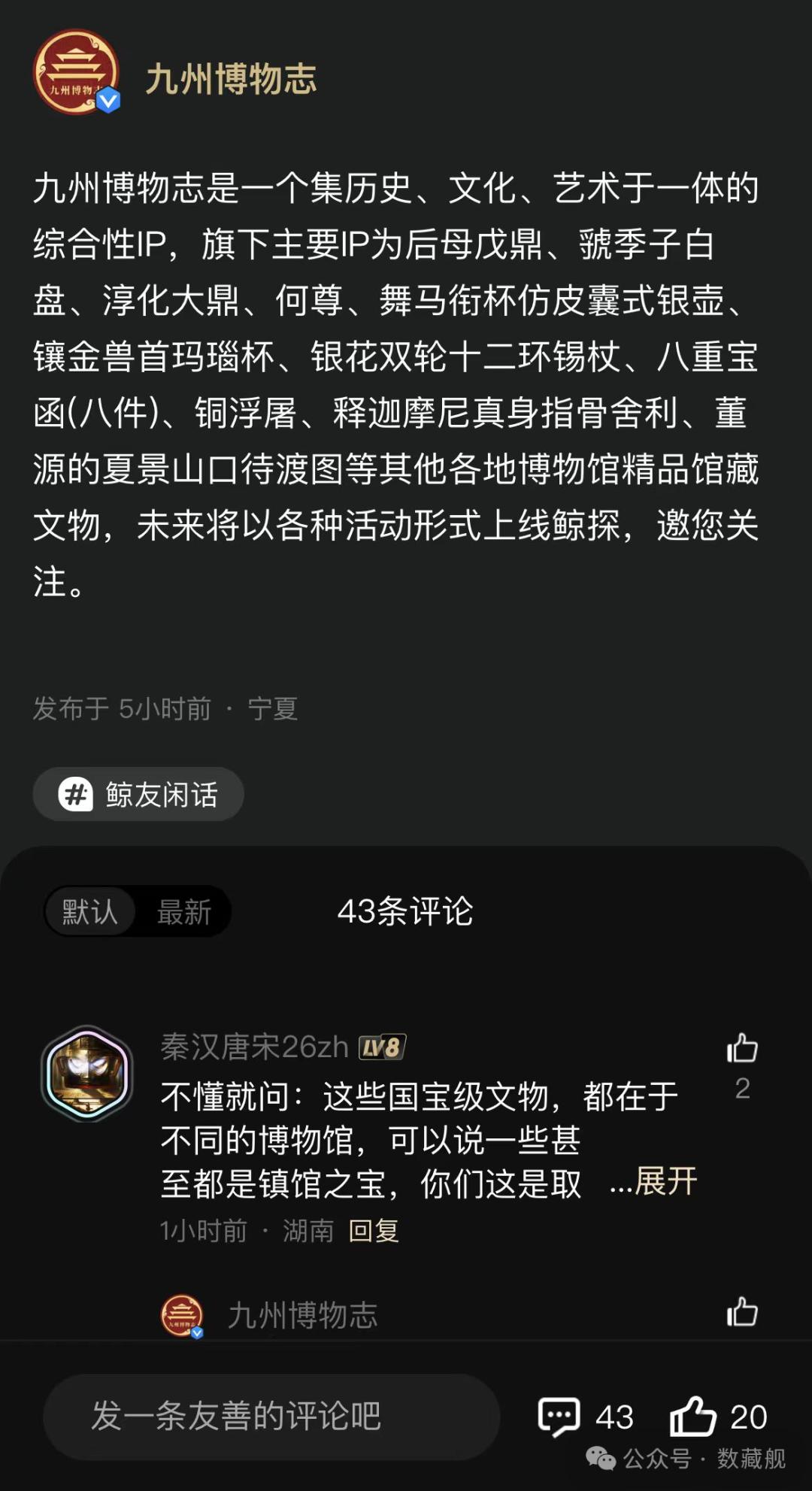
Task: Switch comments to 默认 sorting
Action: tap(90, 911)
